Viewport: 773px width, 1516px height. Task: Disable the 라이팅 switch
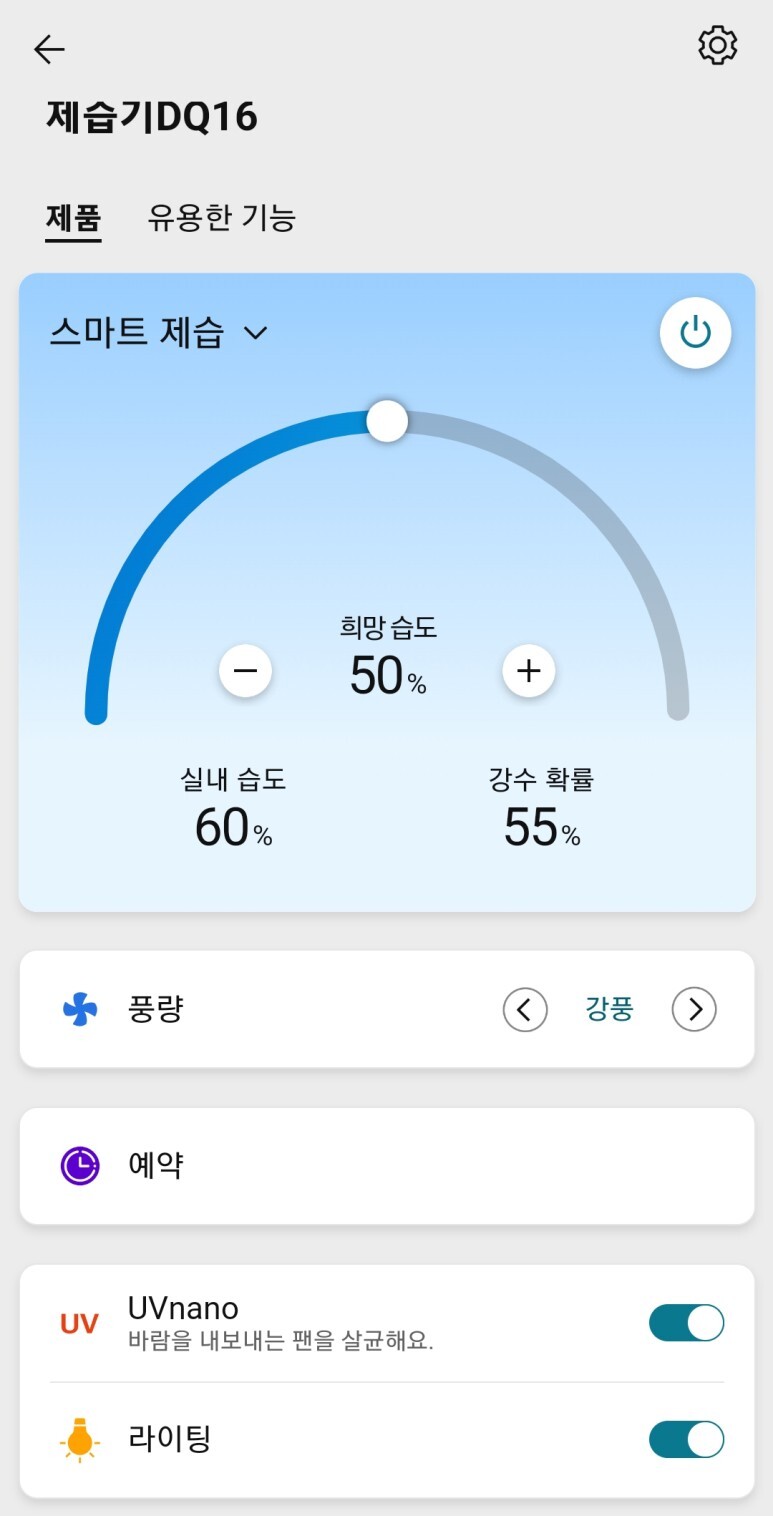pos(686,1439)
